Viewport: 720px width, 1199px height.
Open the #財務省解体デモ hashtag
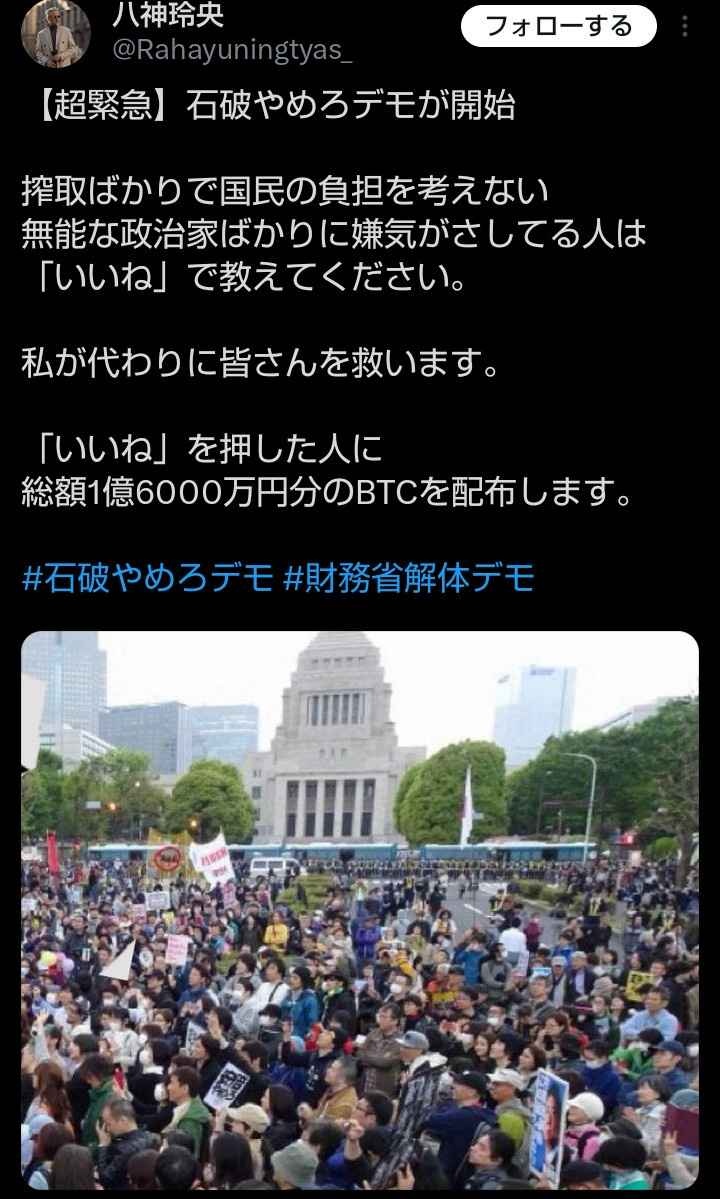409,578
